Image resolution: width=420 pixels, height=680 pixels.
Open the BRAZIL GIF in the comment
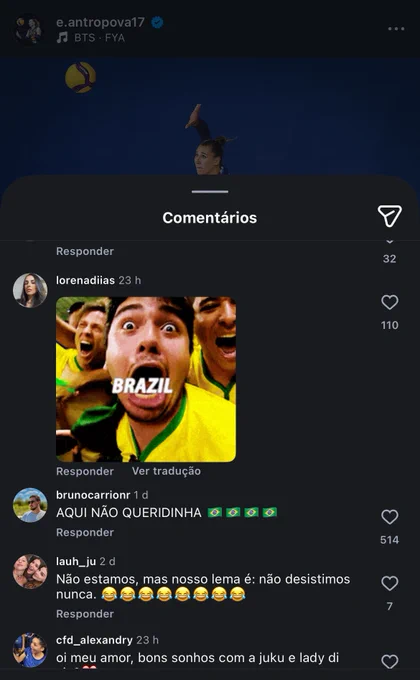pyautogui.click(x=146, y=379)
